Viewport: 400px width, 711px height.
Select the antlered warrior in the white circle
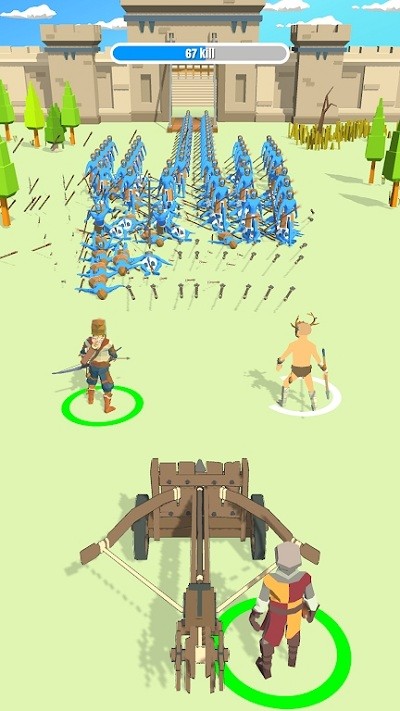303,361
